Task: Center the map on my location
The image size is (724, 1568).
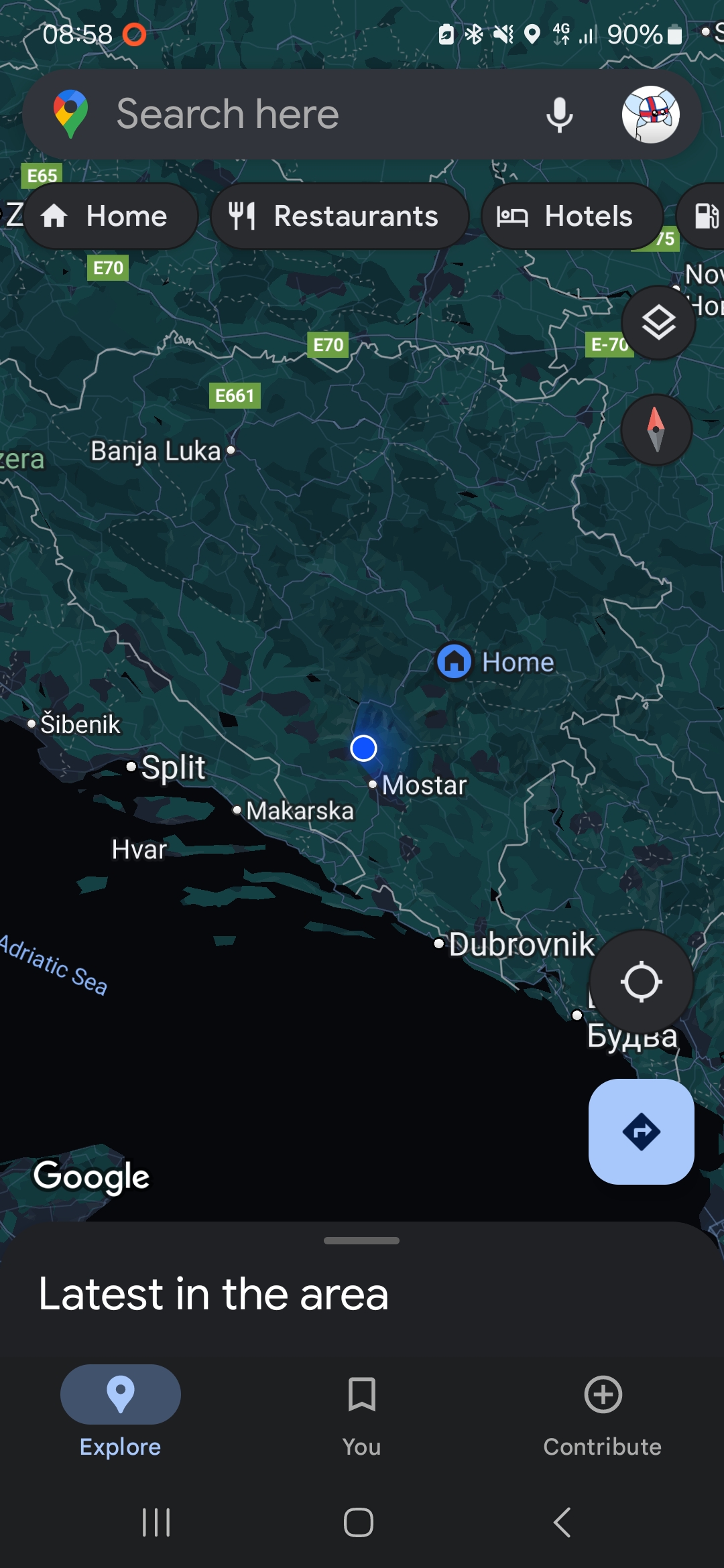Action: (x=641, y=982)
